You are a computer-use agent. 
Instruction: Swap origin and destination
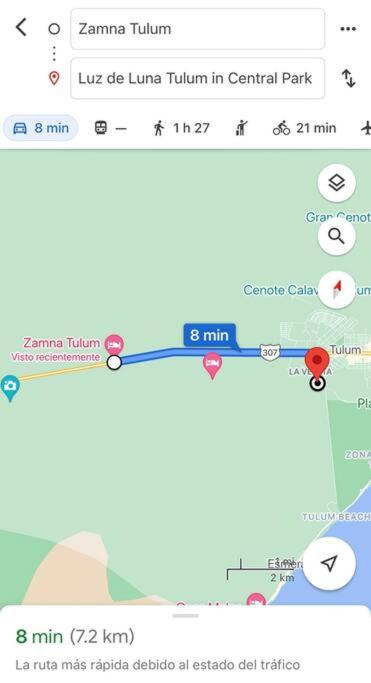tap(348, 78)
